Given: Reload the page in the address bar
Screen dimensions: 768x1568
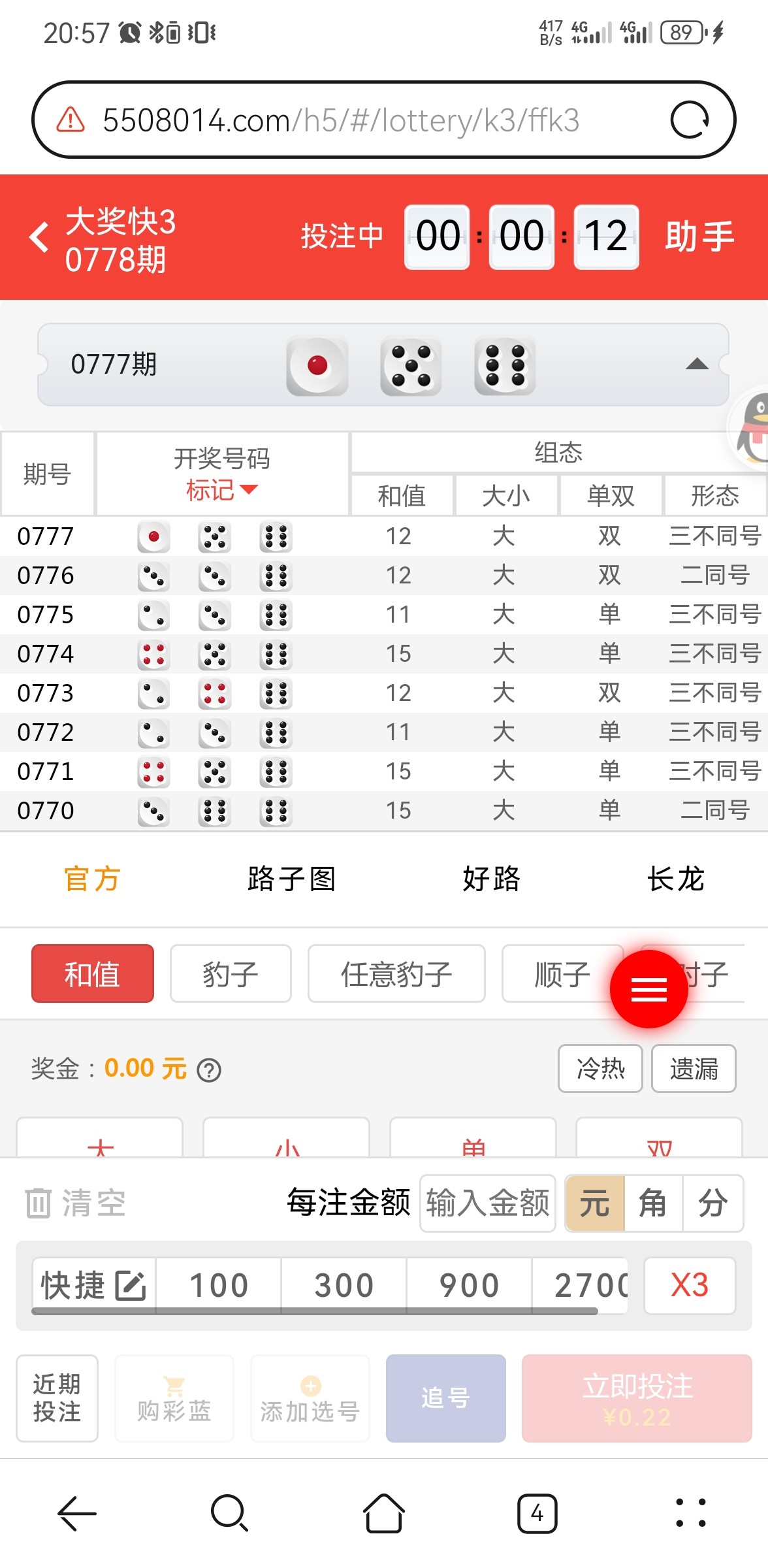Looking at the screenshot, I should (690, 120).
